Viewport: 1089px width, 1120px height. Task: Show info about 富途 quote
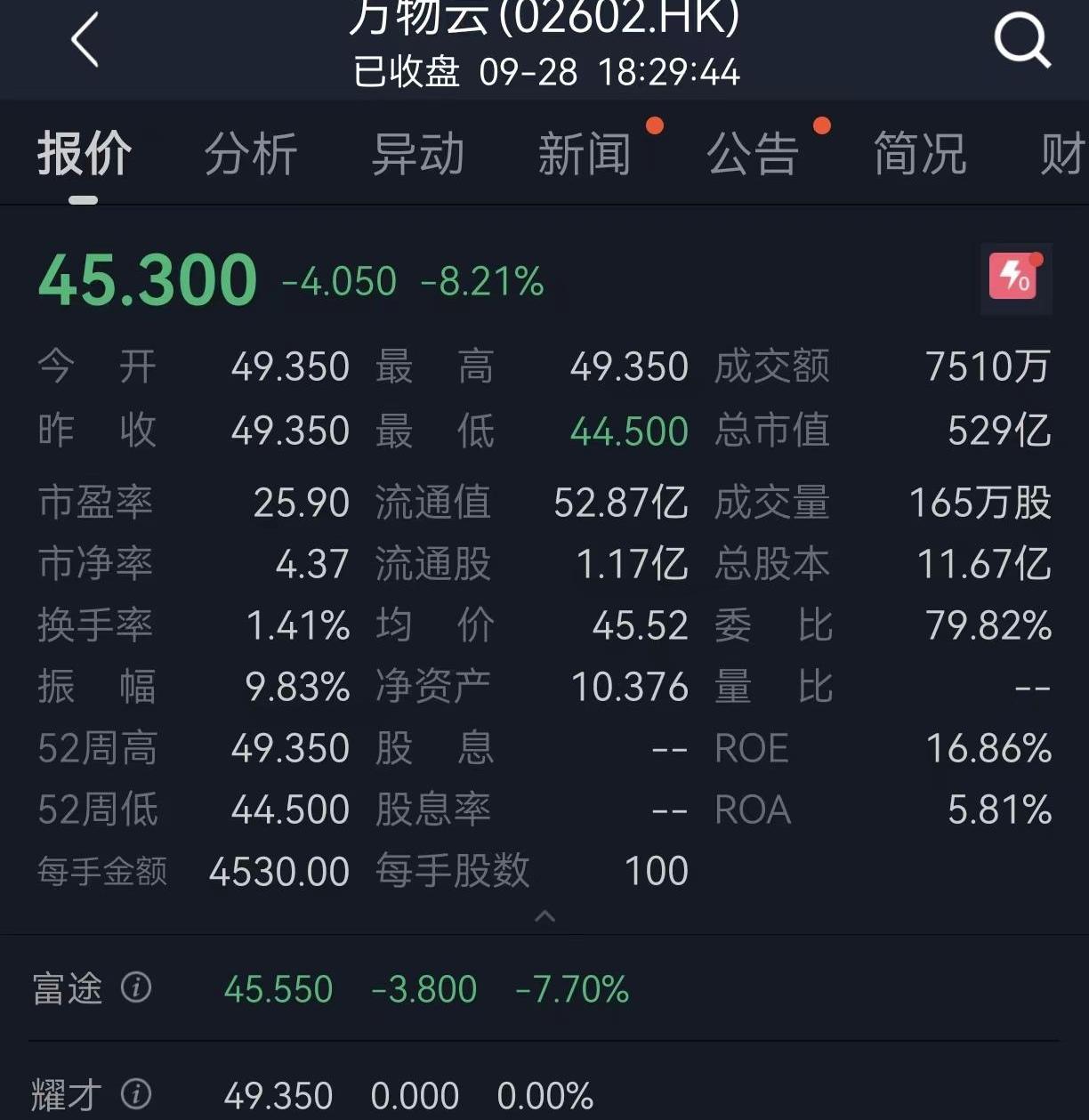(136, 987)
